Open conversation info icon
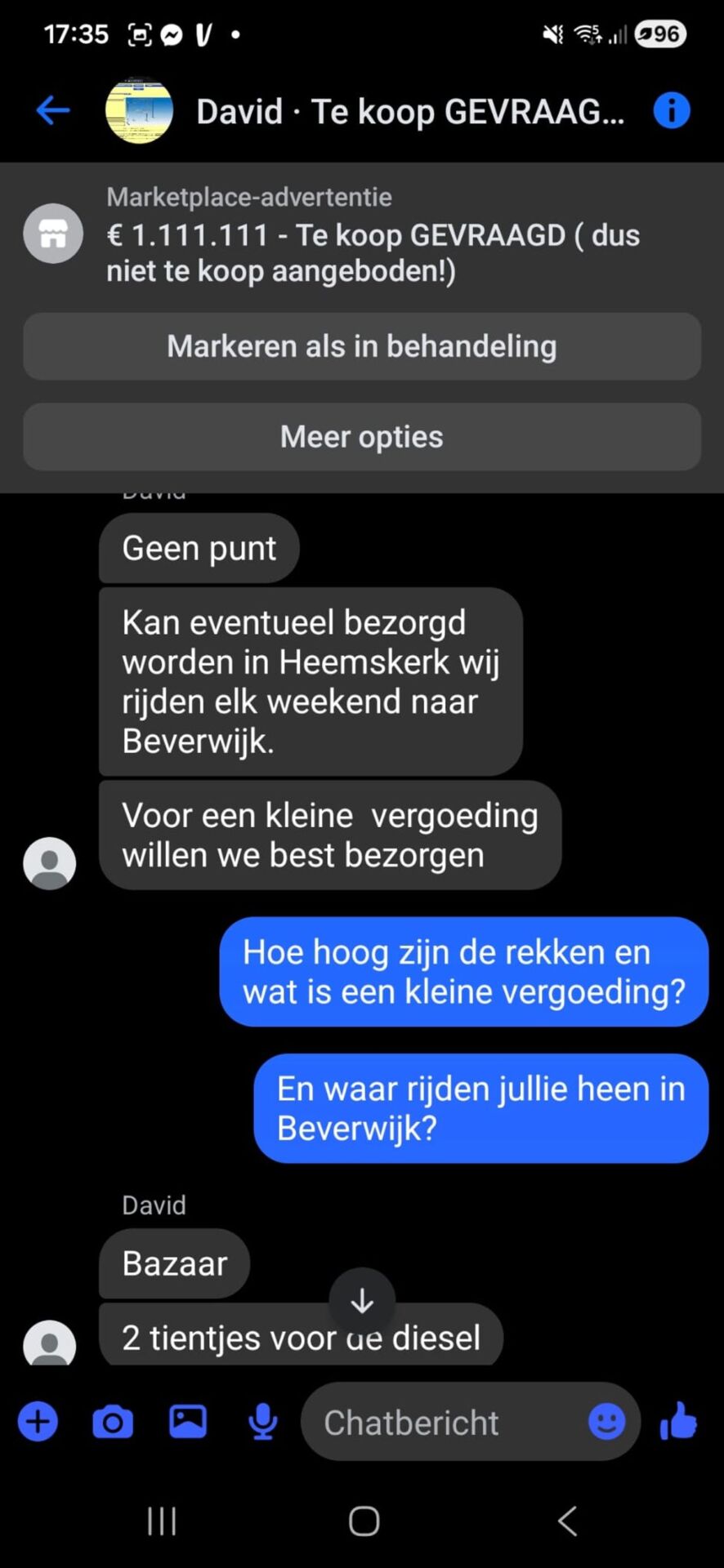The image size is (724, 1568). [x=671, y=110]
